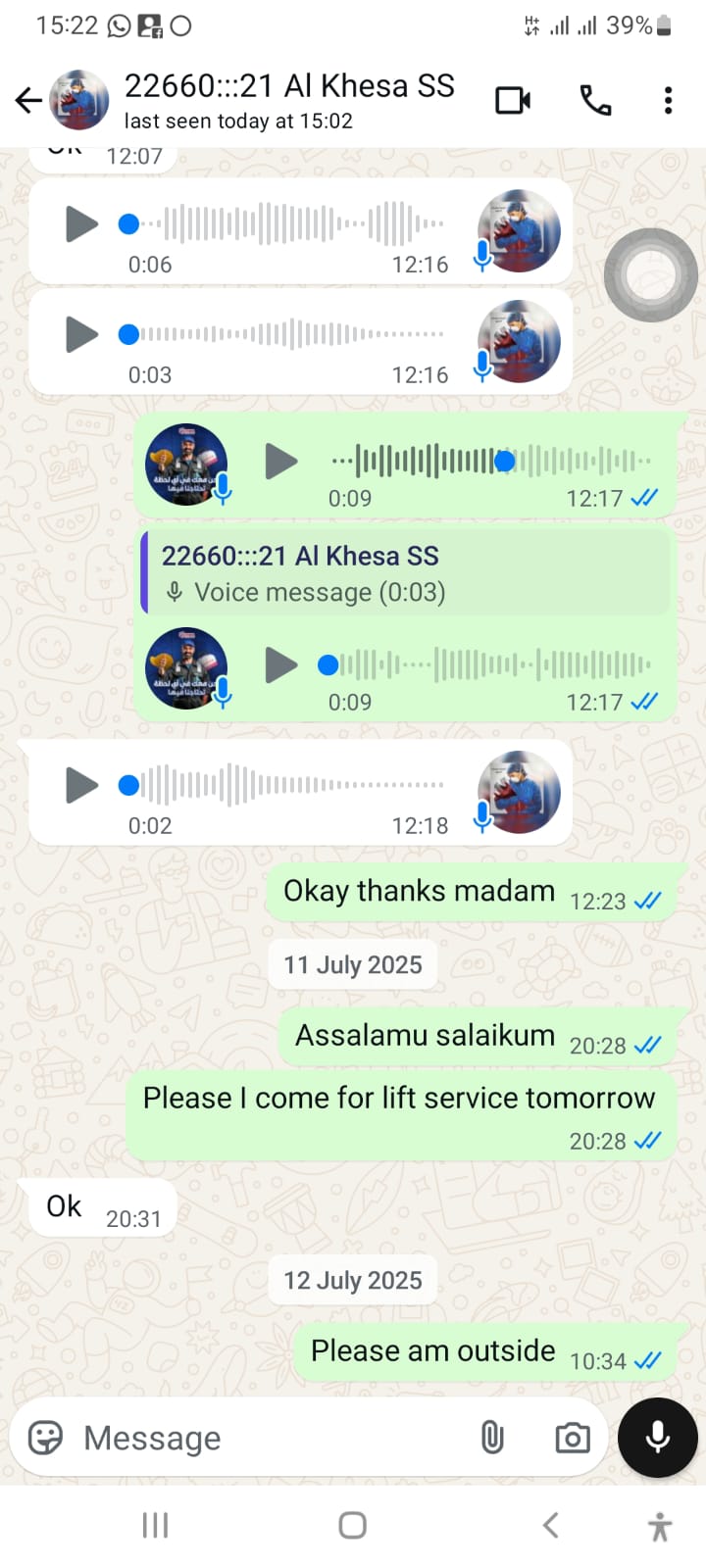Go back from the chat

[28, 100]
